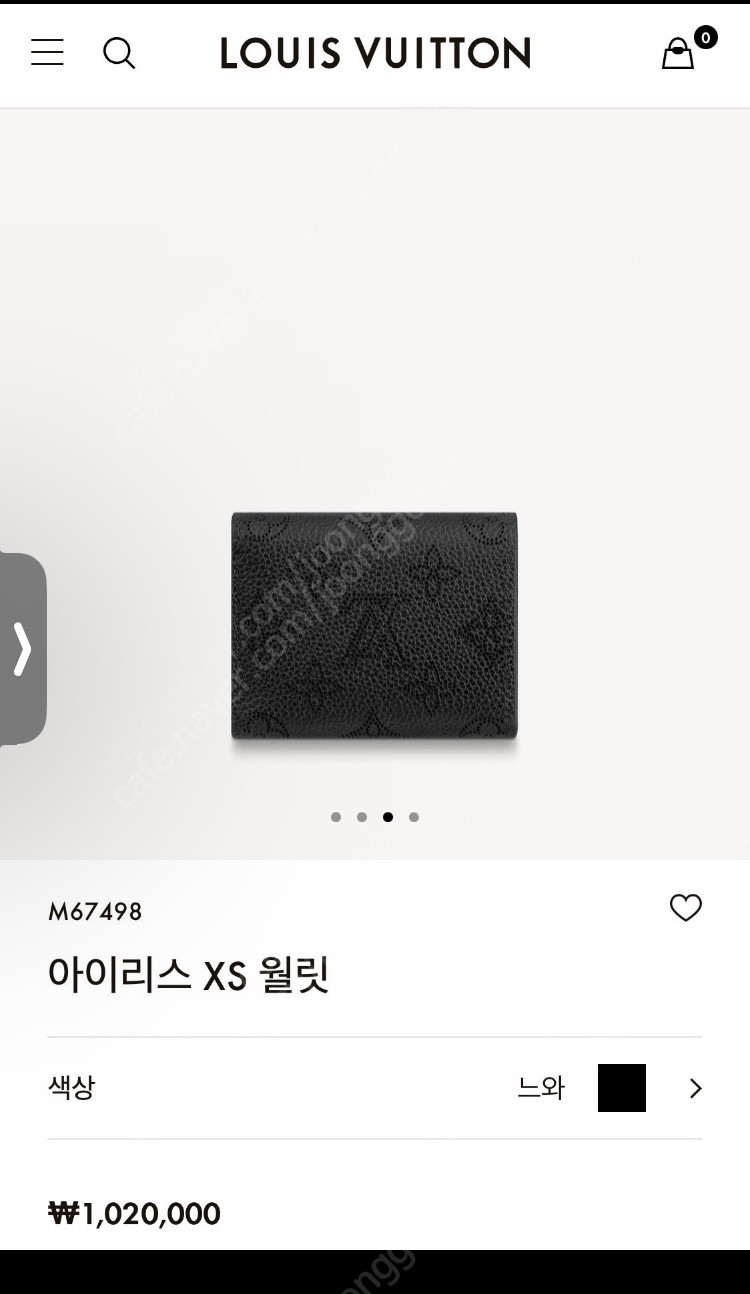
Task: Open next product image with side arrow
Action: click(20, 648)
